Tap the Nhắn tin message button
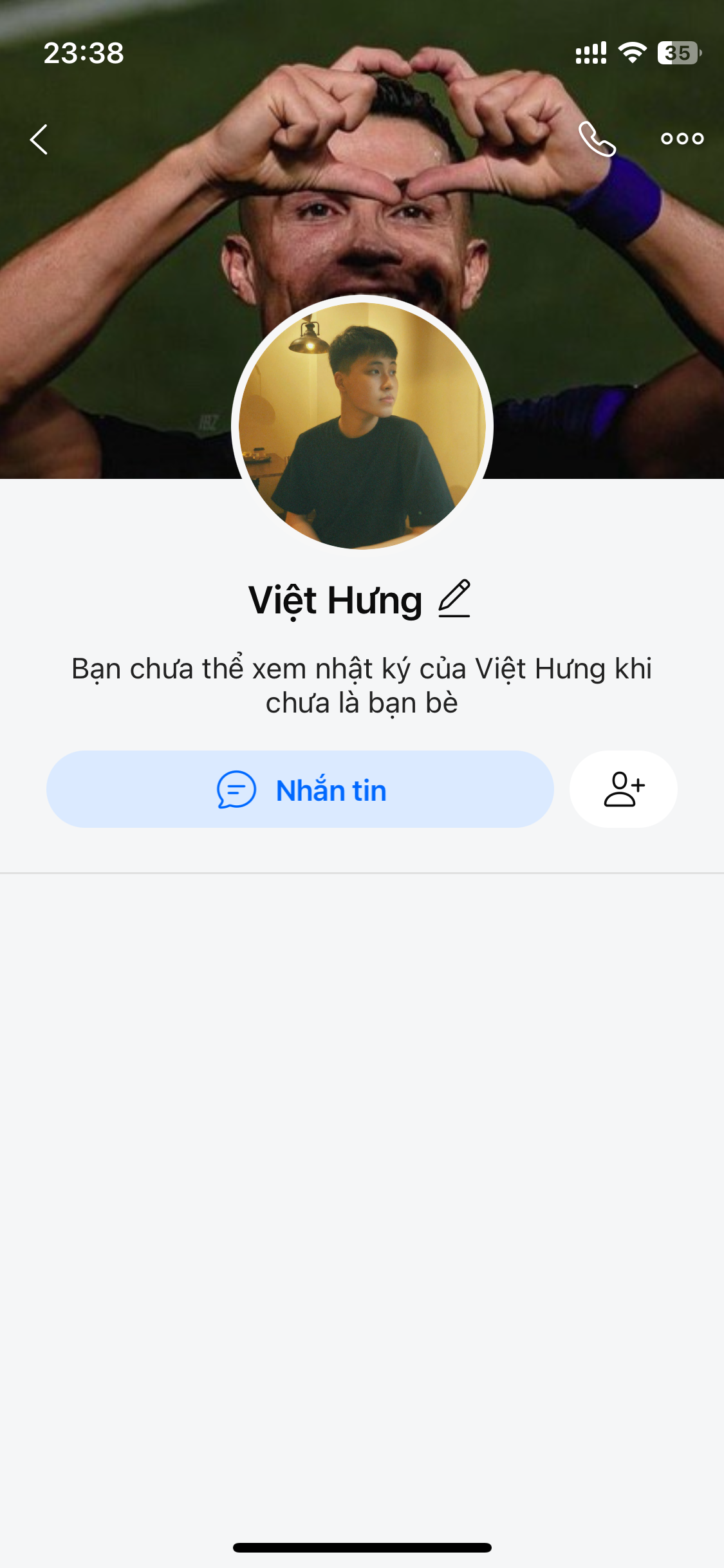Image resolution: width=724 pixels, height=1568 pixels. pos(300,789)
